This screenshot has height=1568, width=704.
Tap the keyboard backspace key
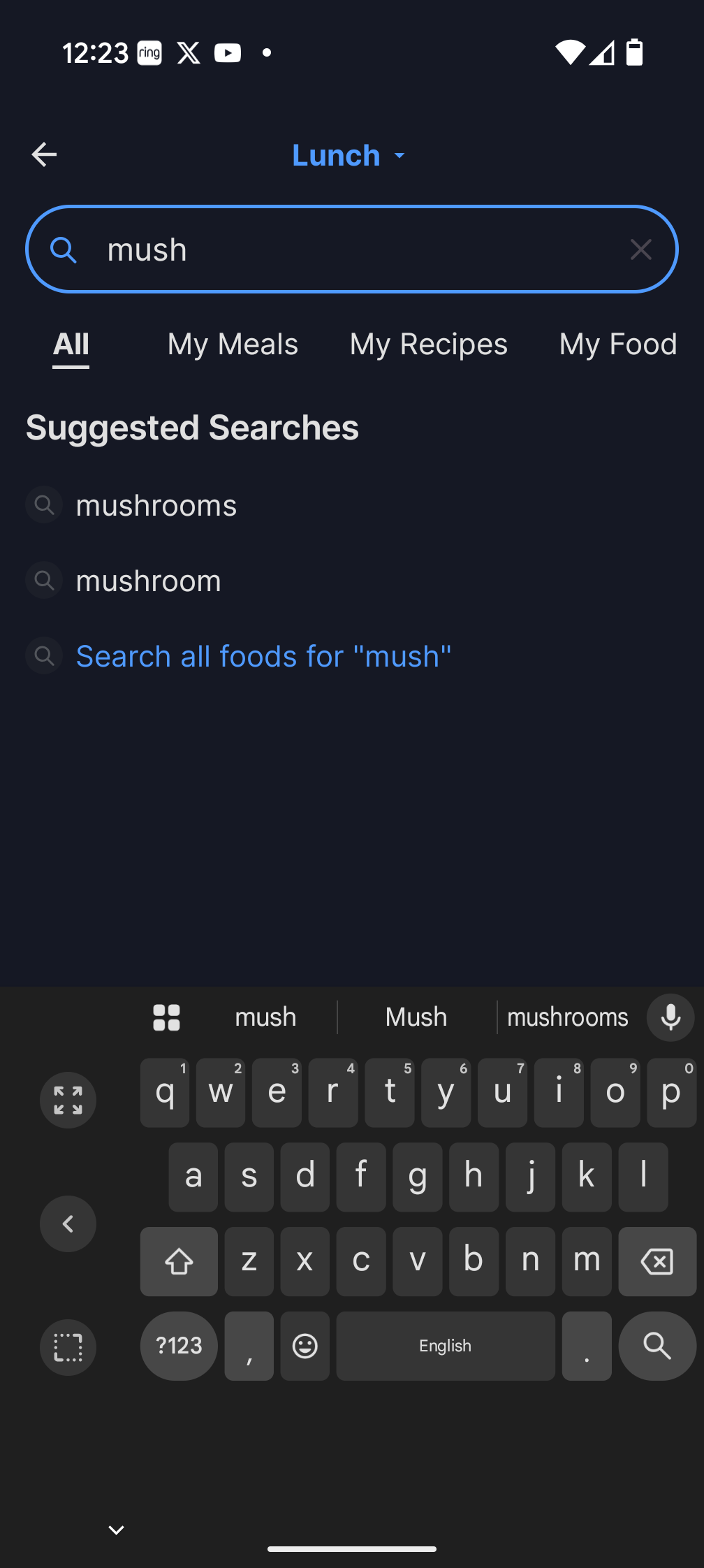coord(657,1261)
